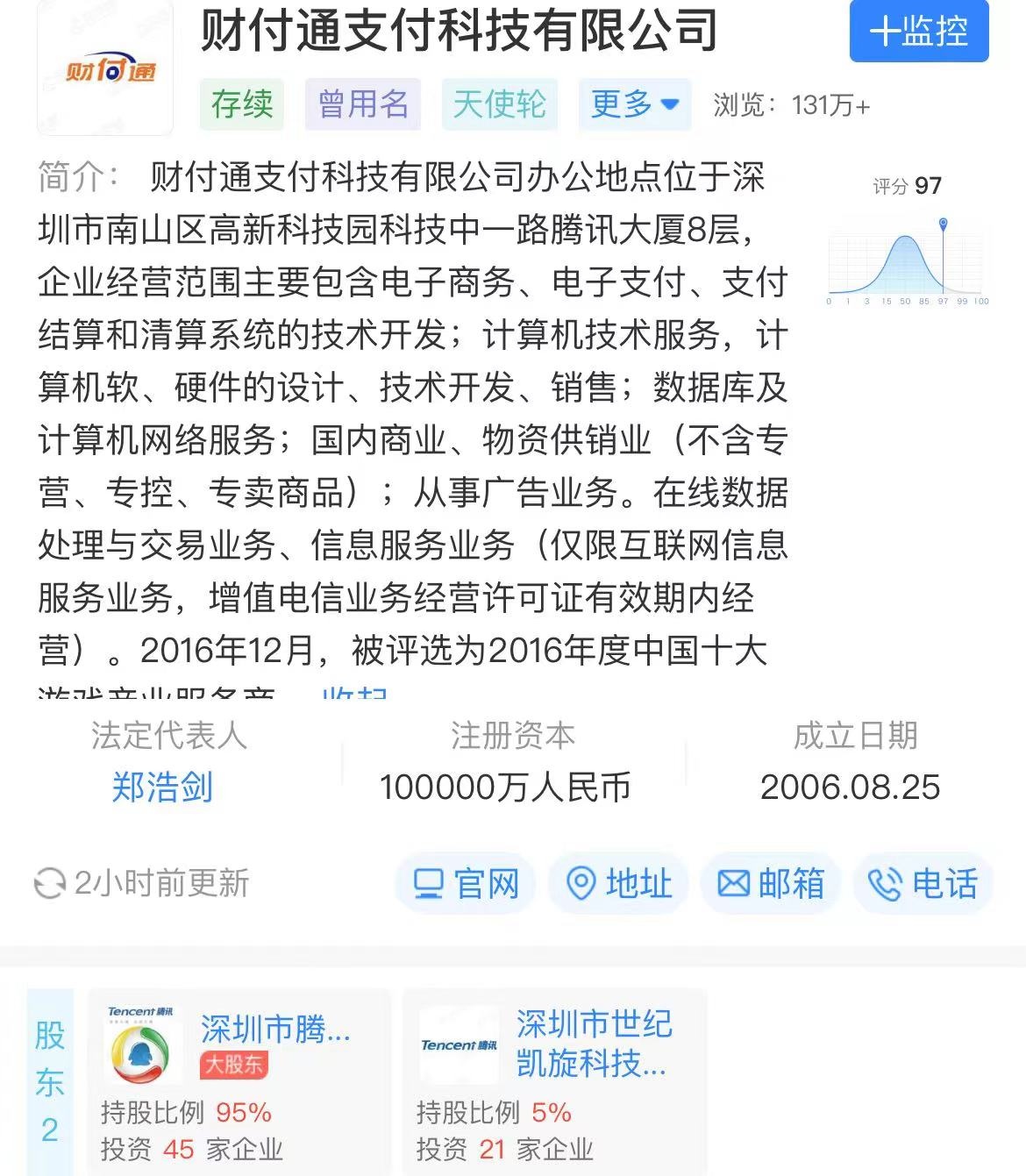Open shareholder card 深圳市腾... with 95%
The width and height of the screenshot is (1026, 1176).
[239, 1083]
